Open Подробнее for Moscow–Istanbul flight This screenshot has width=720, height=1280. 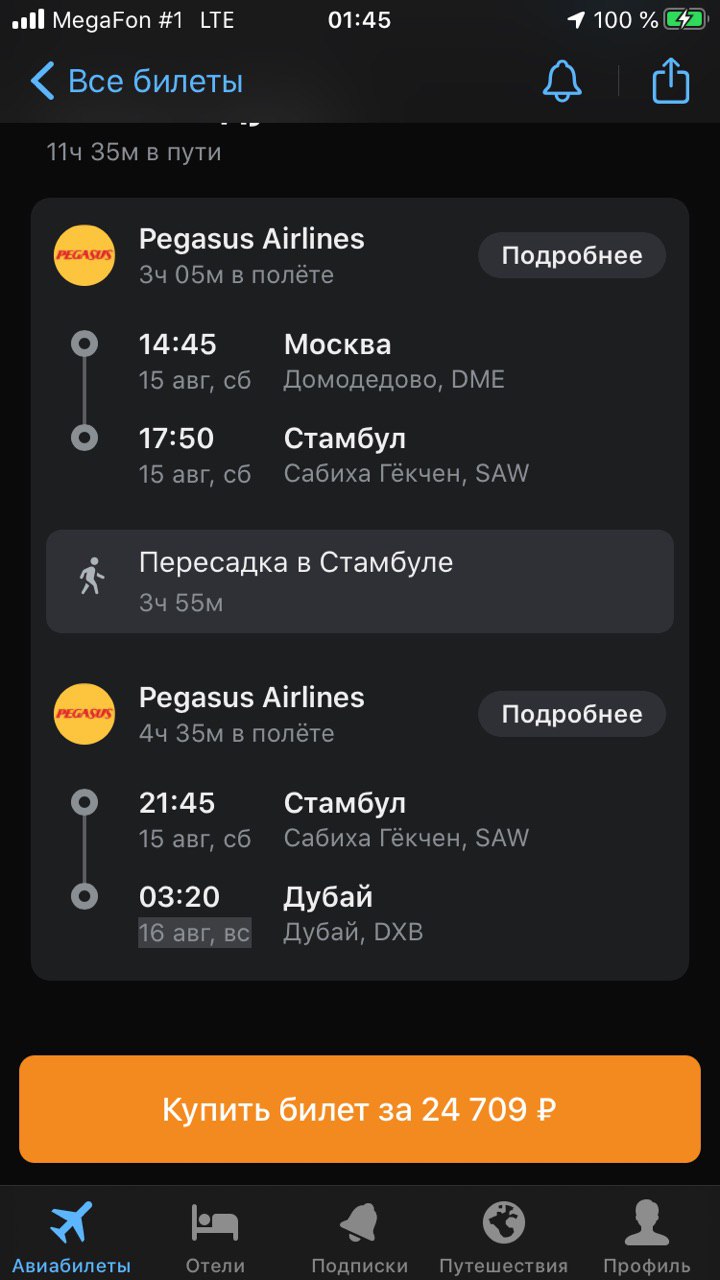click(x=572, y=256)
